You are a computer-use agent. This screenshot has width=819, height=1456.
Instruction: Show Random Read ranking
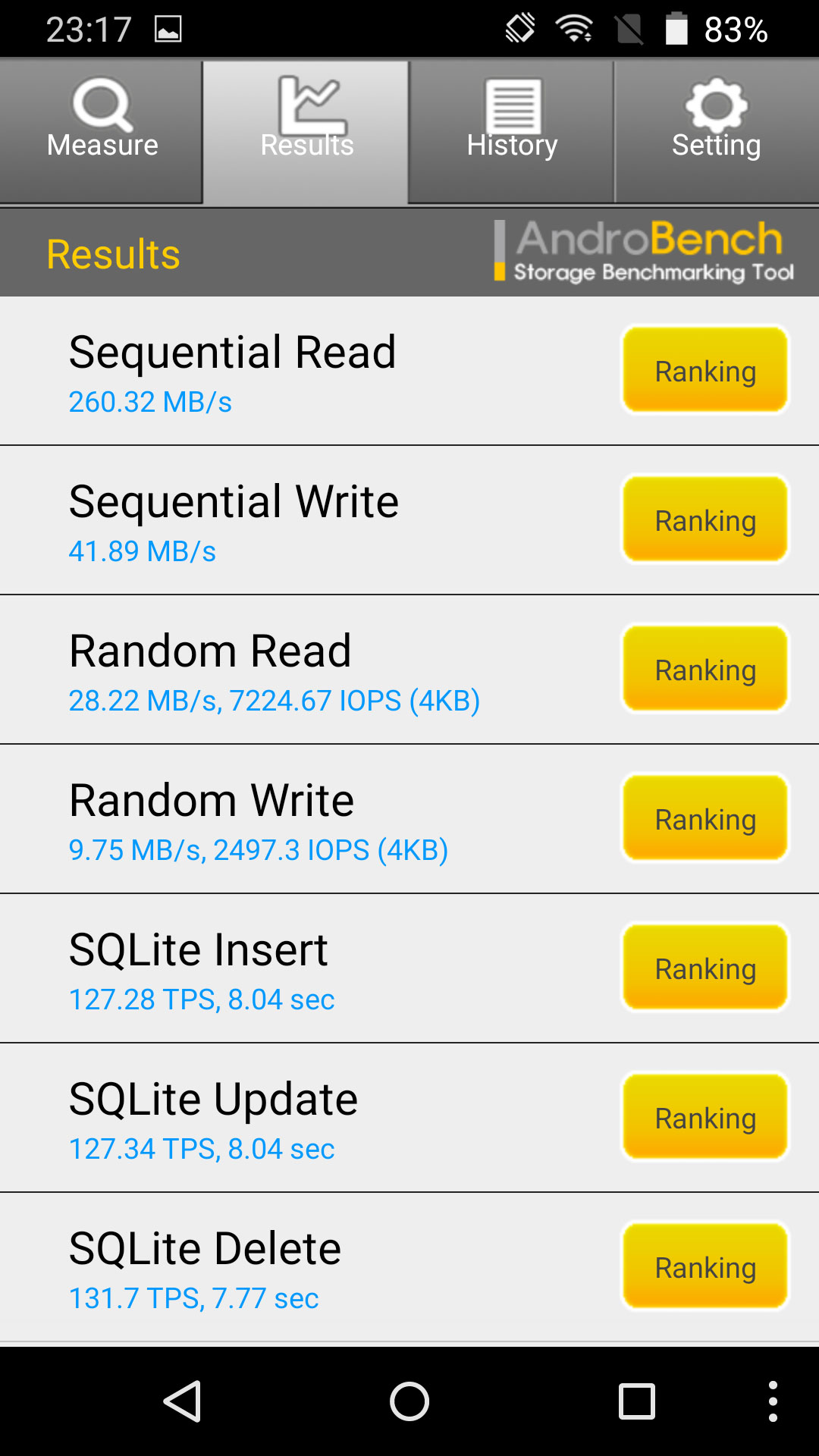click(x=705, y=669)
